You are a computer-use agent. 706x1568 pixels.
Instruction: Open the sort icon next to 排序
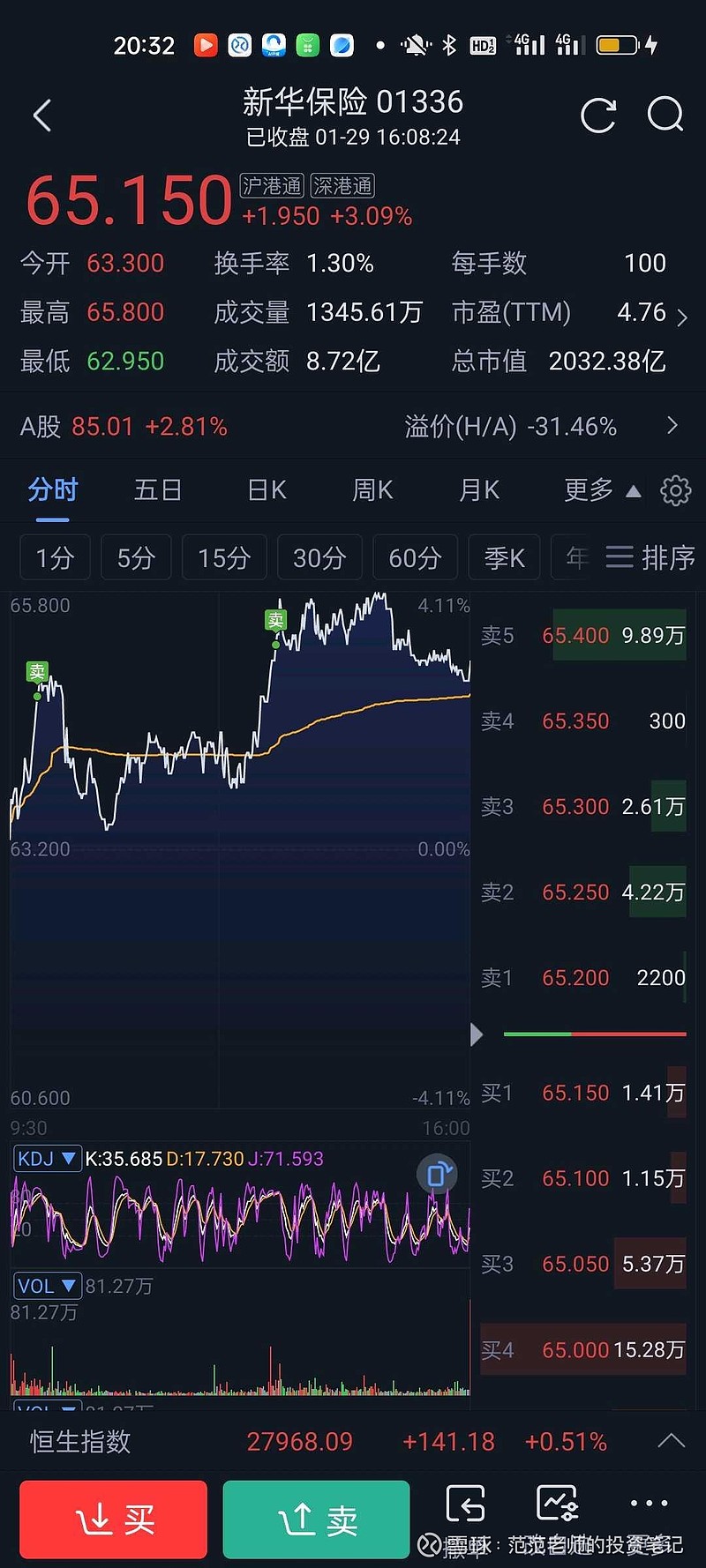click(x=620, y=556)
